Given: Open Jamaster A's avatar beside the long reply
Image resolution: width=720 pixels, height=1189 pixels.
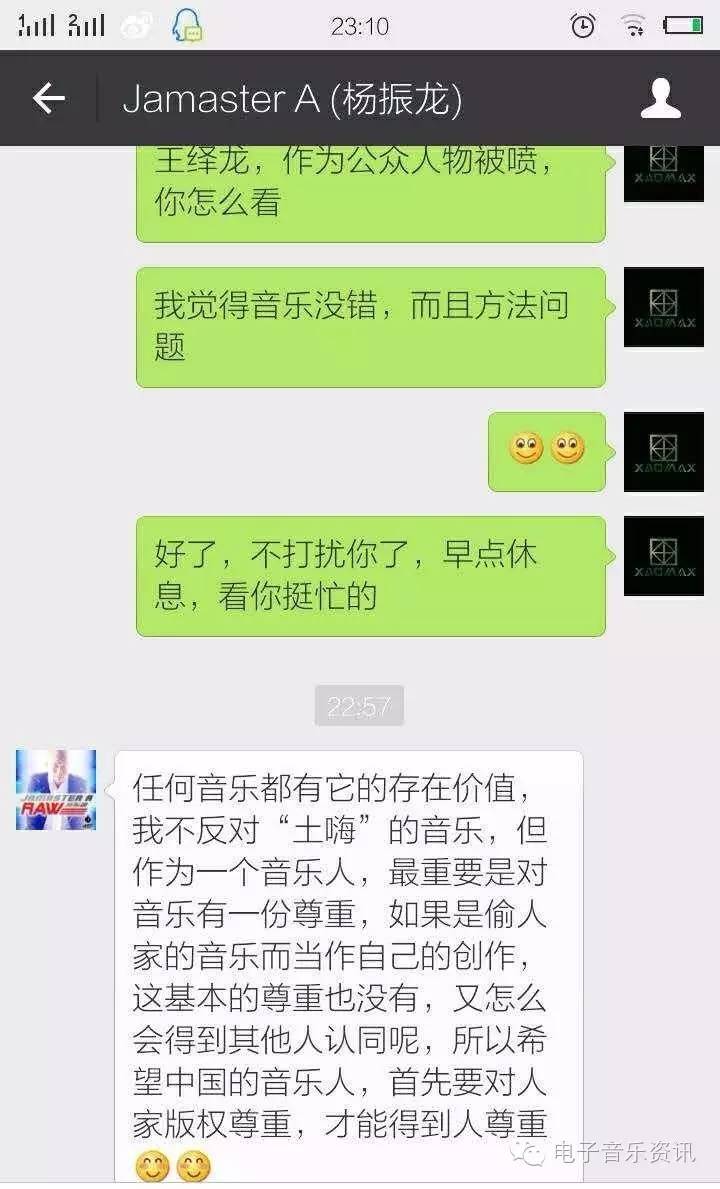Looking at the screenshot, I should (x=56, y=790).
